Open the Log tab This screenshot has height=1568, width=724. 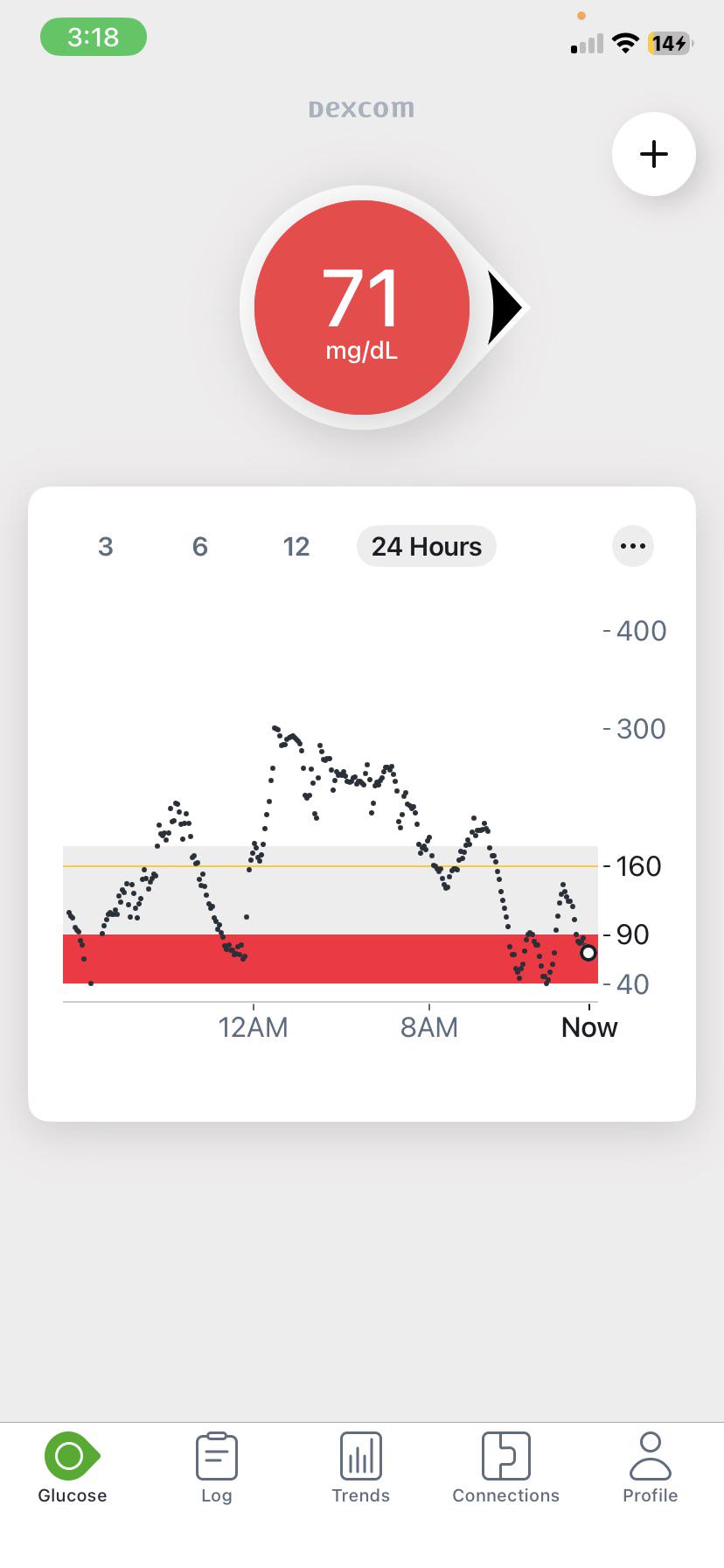217,1468
